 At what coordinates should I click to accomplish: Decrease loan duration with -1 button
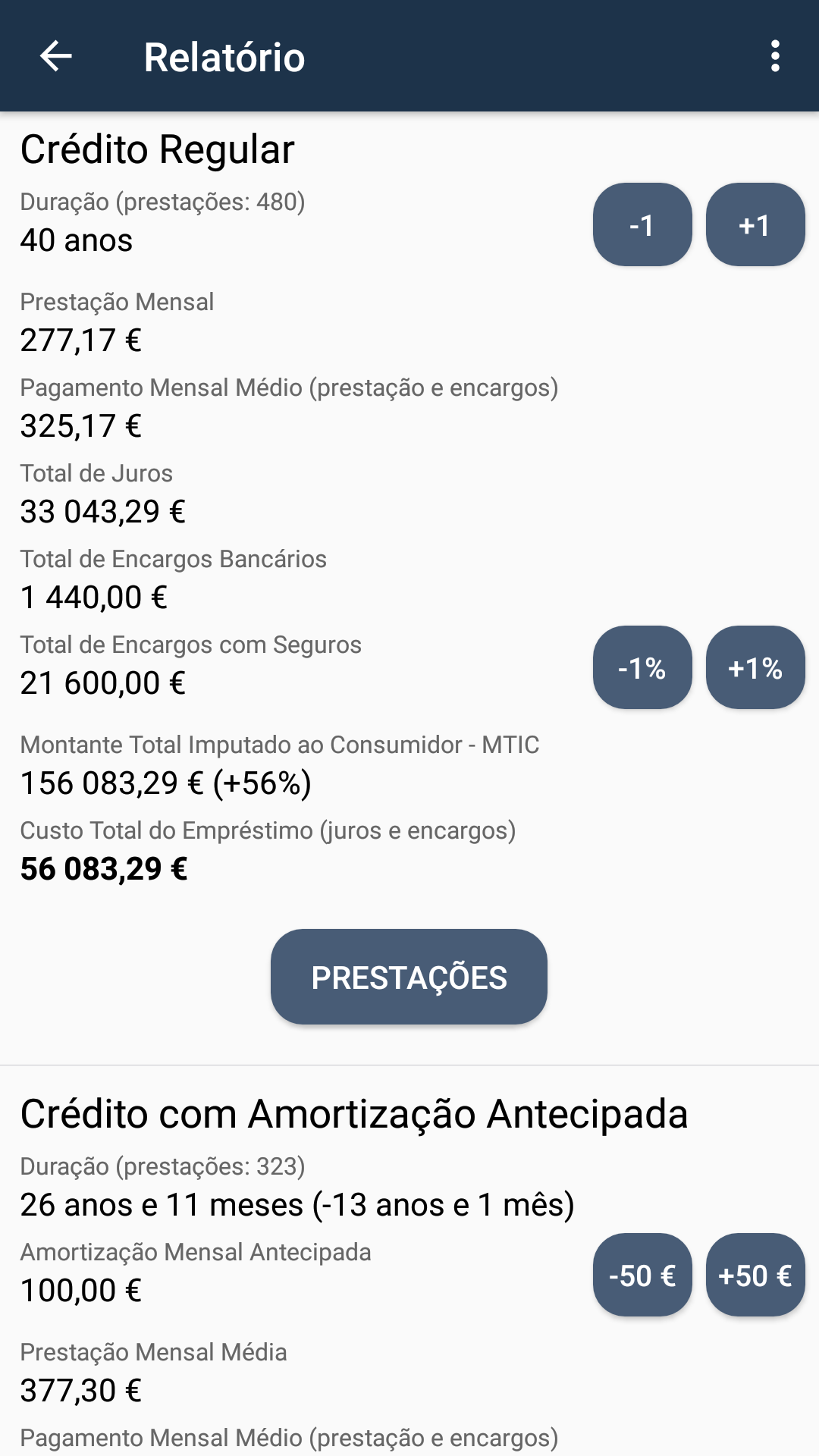(x=642, y=225)
